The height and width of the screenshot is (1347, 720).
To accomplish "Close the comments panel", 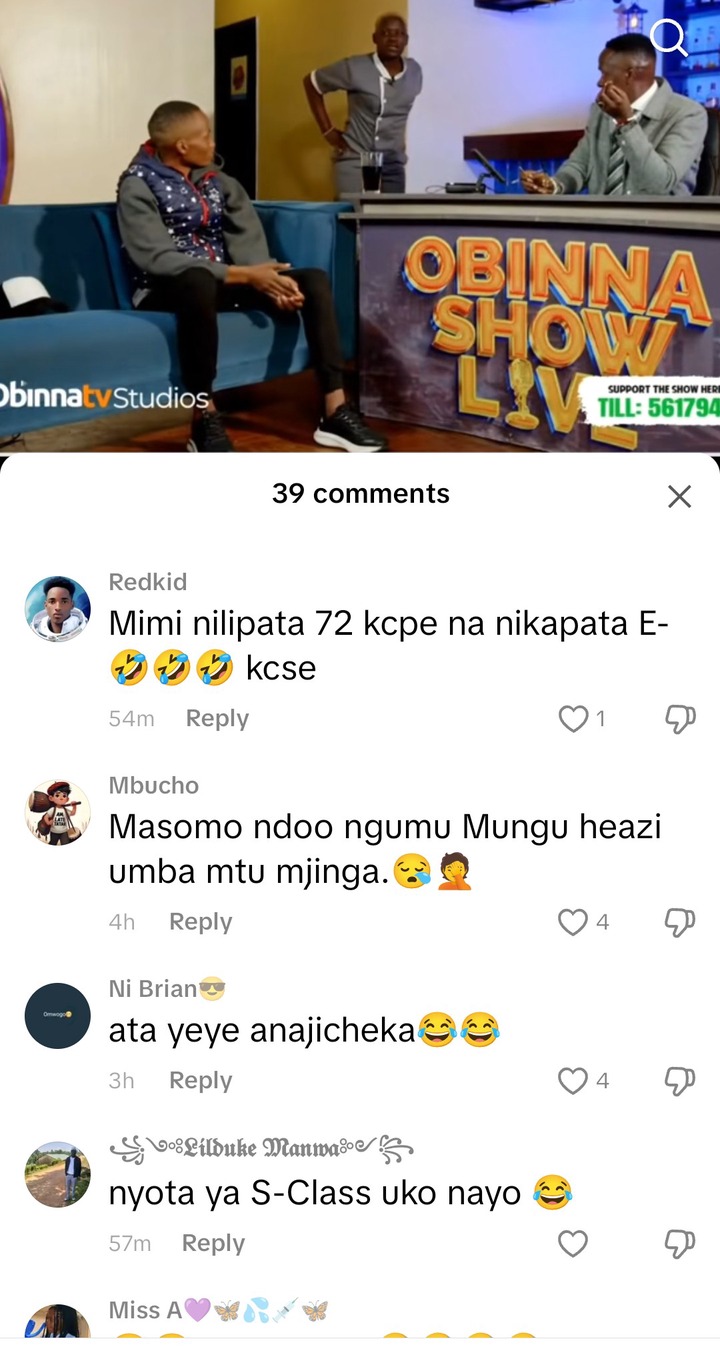I will coord(679,496).
